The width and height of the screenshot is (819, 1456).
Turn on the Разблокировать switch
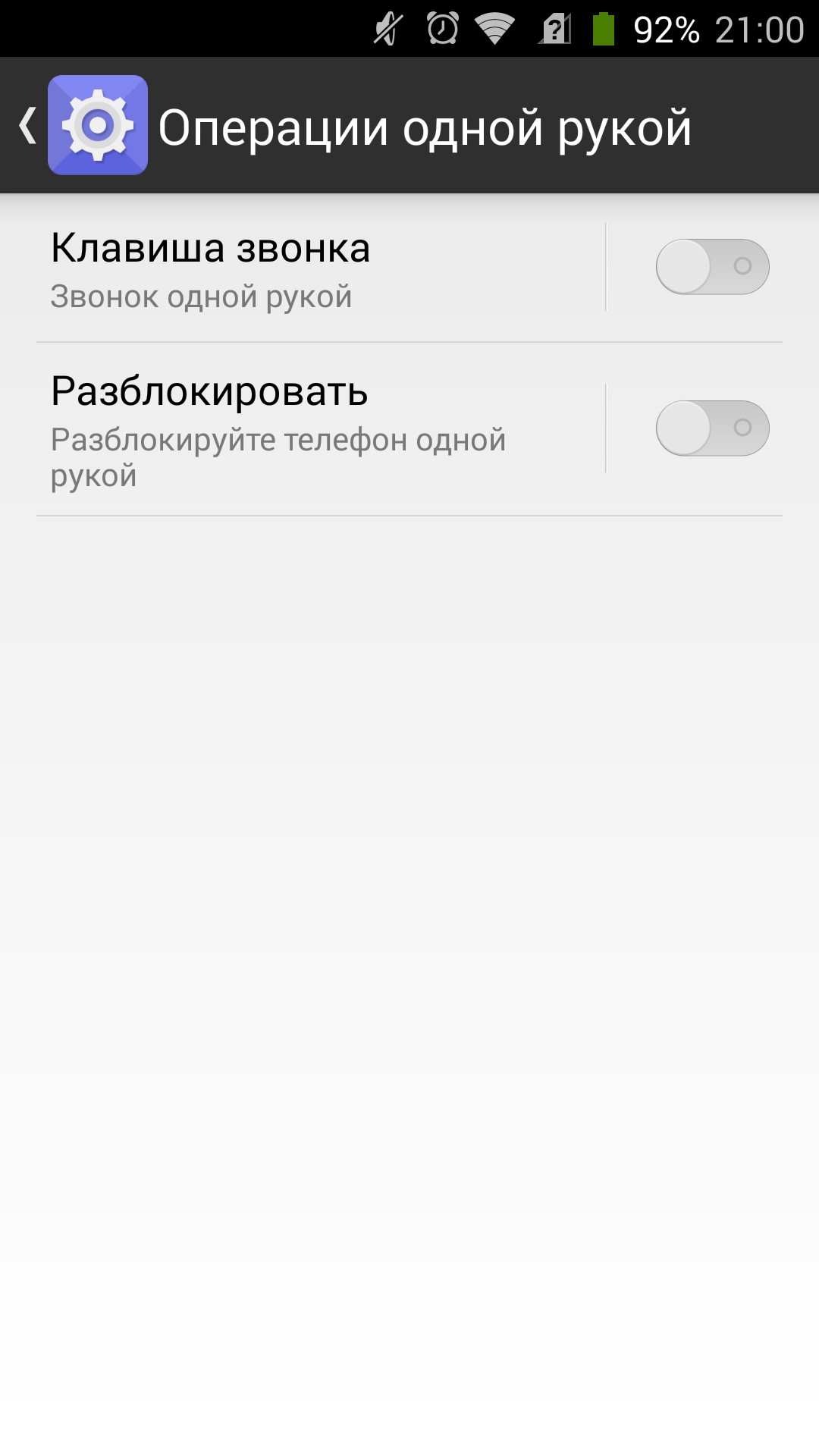click(x=712, y=428)
